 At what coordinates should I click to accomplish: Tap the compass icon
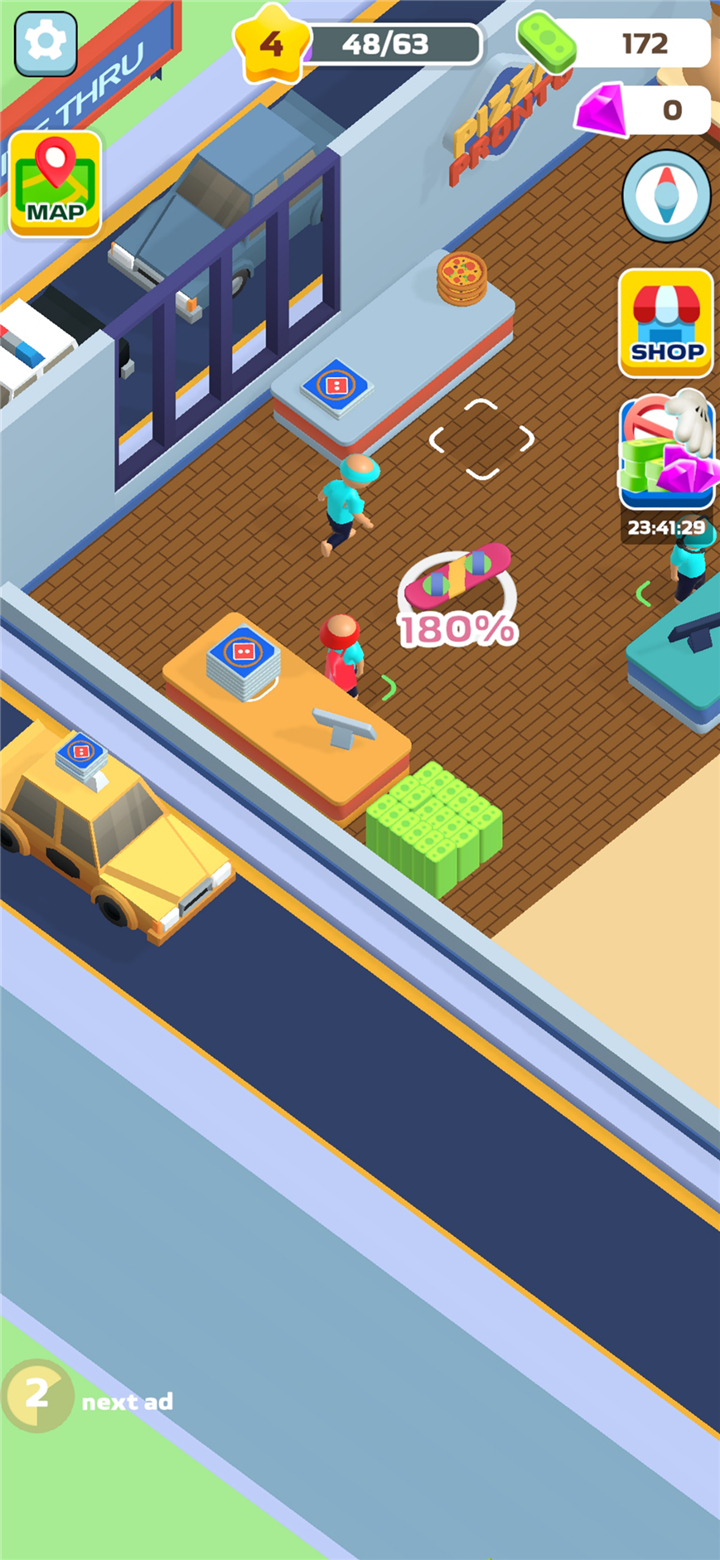[x=666, y=196]
